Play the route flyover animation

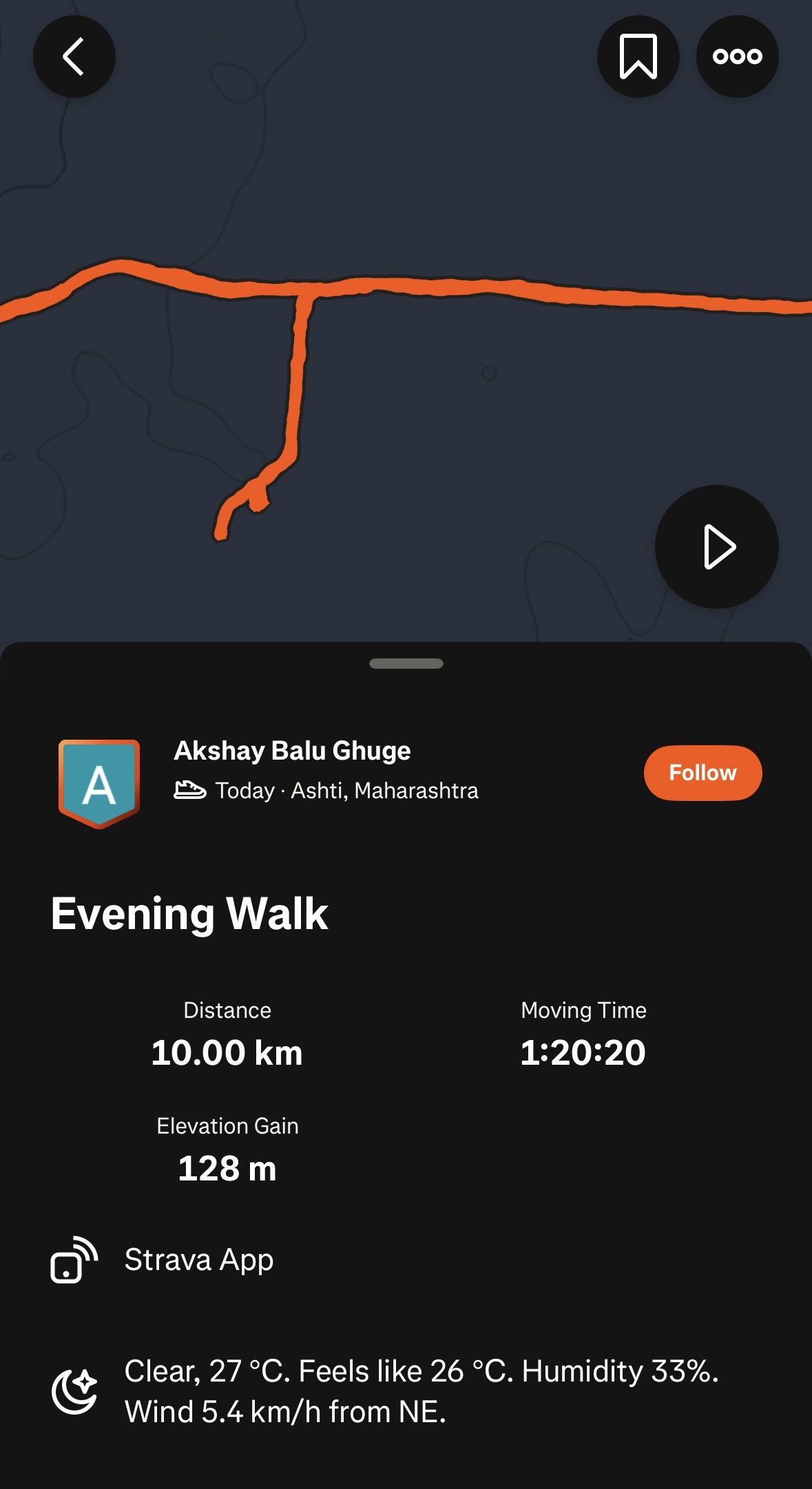(x=716, y=547)
